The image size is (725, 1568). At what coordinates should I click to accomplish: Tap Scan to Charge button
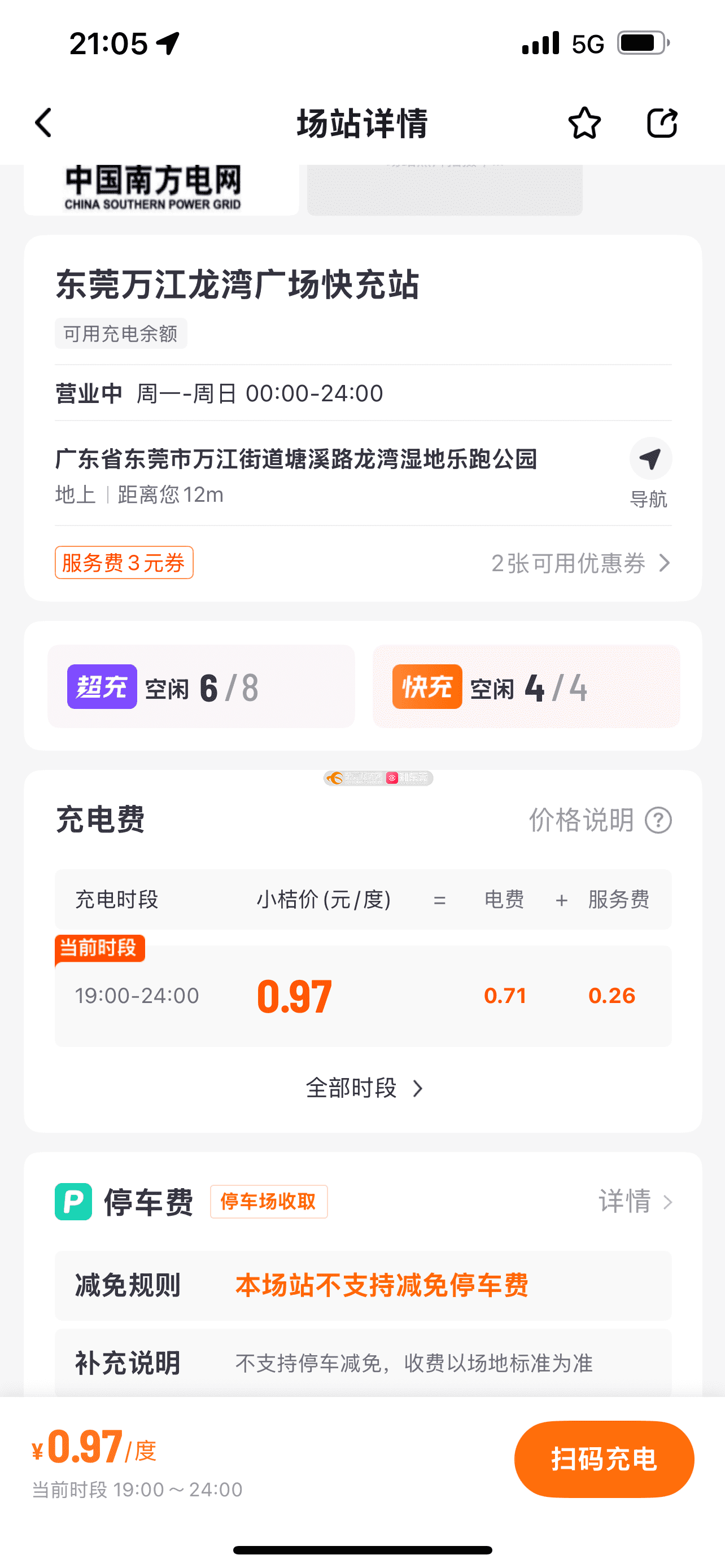[x=603, y=1459]
